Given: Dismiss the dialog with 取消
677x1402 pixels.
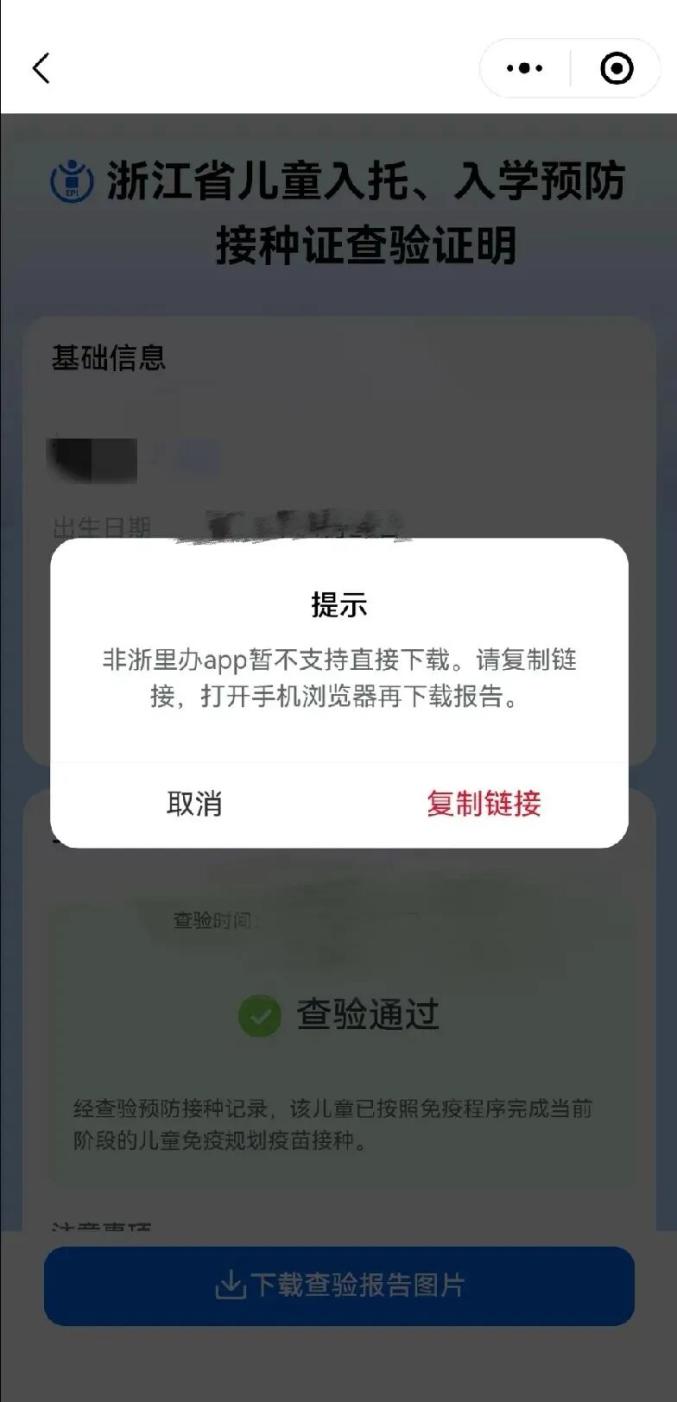Looking at the screenshot, I should [194, 804].
